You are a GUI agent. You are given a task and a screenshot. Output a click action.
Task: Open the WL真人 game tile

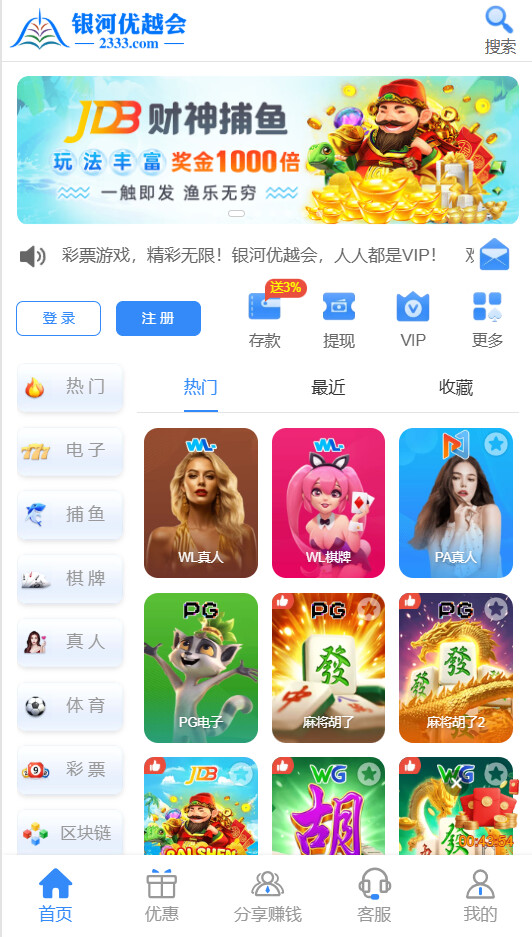point(201,503)
